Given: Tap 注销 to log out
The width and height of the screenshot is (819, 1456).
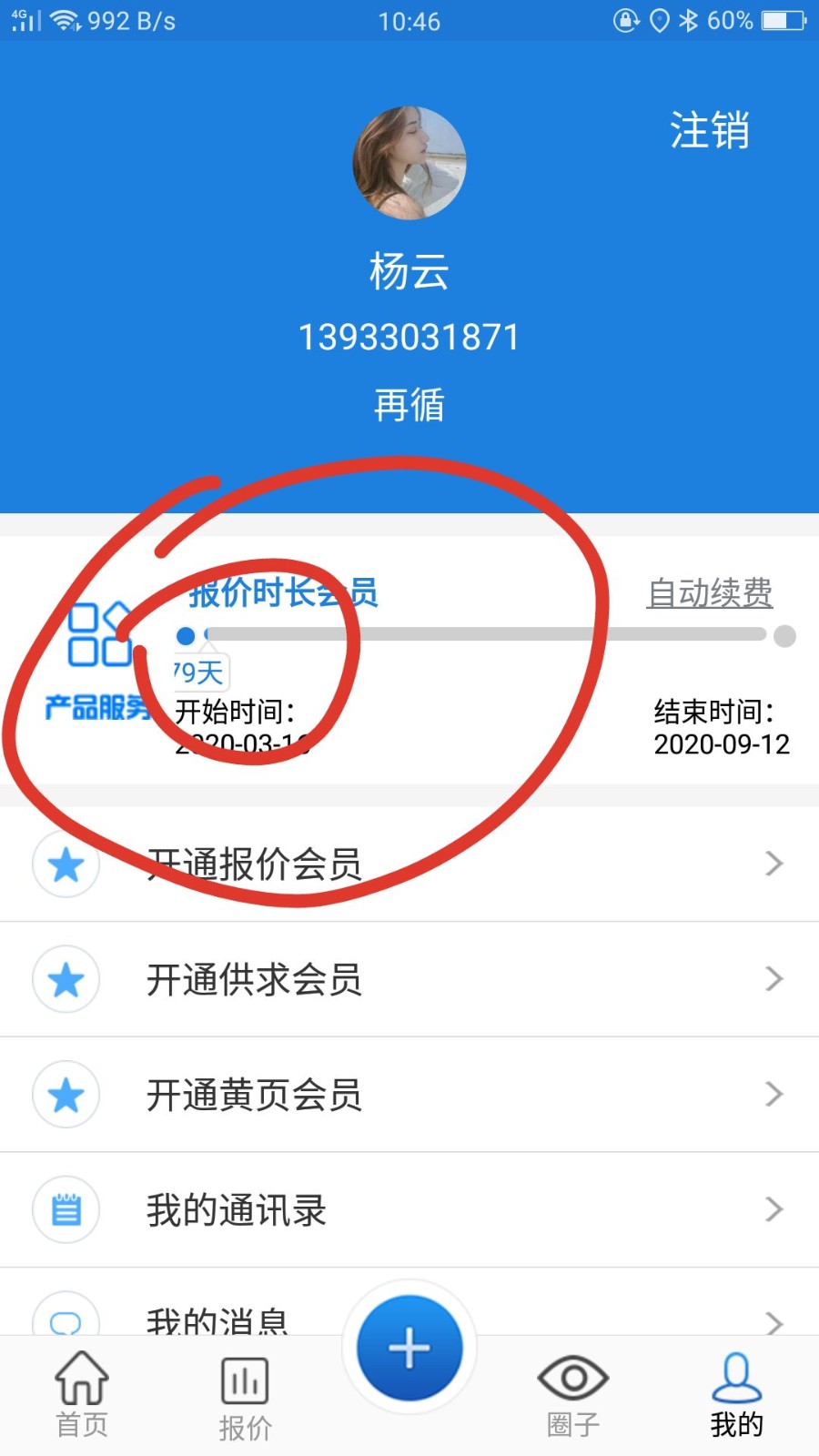Looking at the screenshot, I should coord(709,130).
